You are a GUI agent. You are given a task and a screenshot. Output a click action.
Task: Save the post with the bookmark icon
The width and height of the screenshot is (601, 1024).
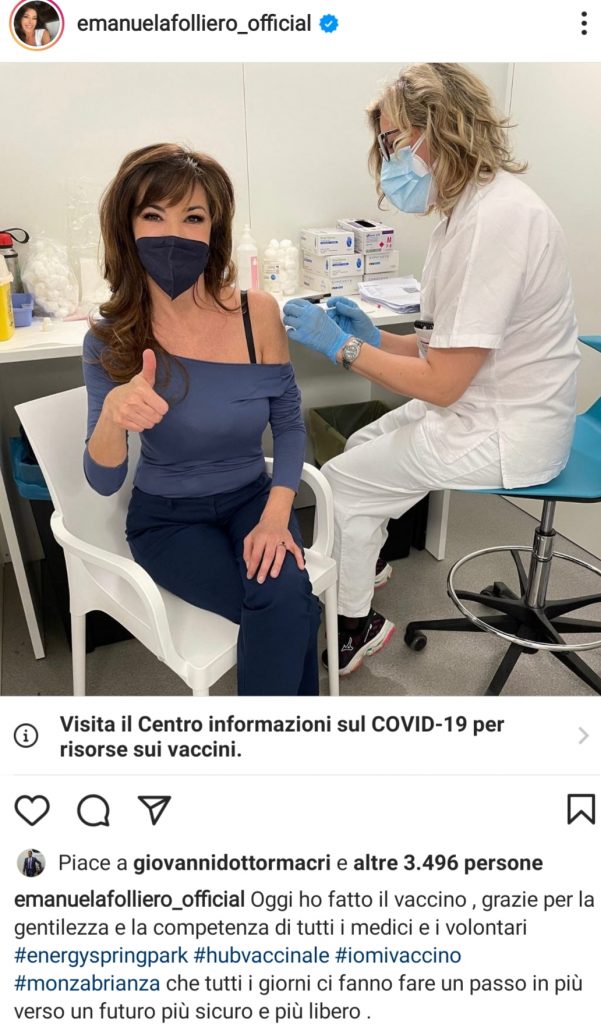(580, 809)
